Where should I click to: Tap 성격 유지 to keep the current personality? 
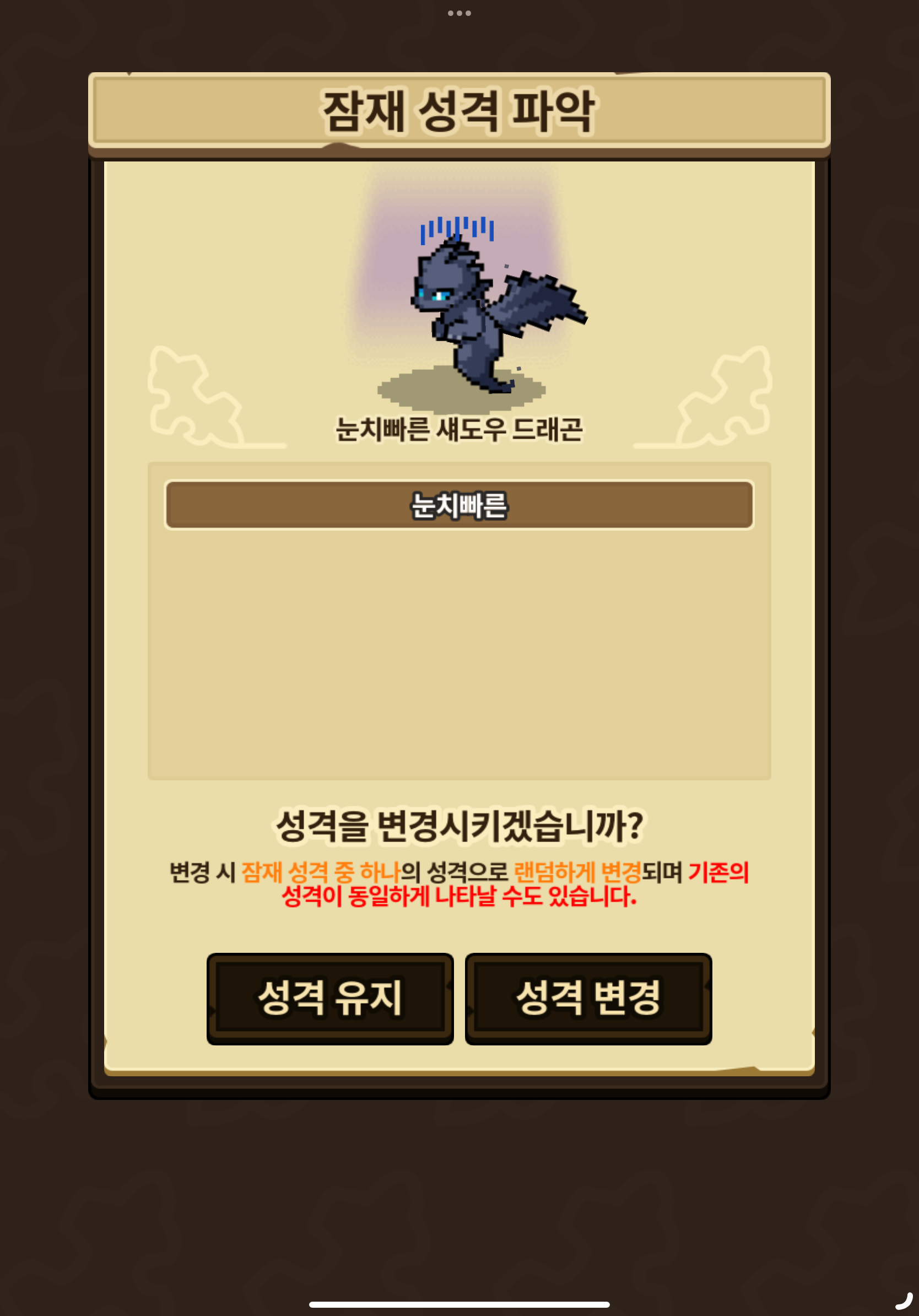coord(330,999)
